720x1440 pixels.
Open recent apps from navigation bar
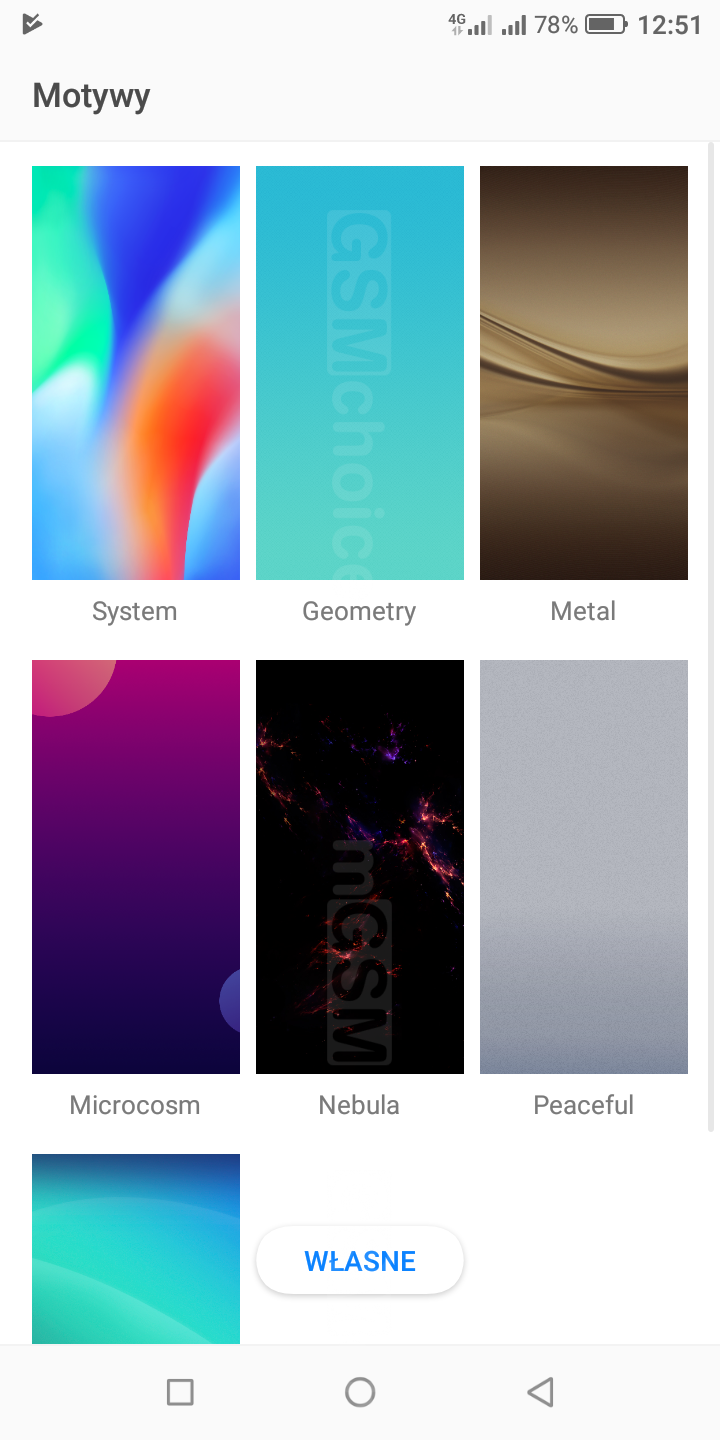[180, 1392]
